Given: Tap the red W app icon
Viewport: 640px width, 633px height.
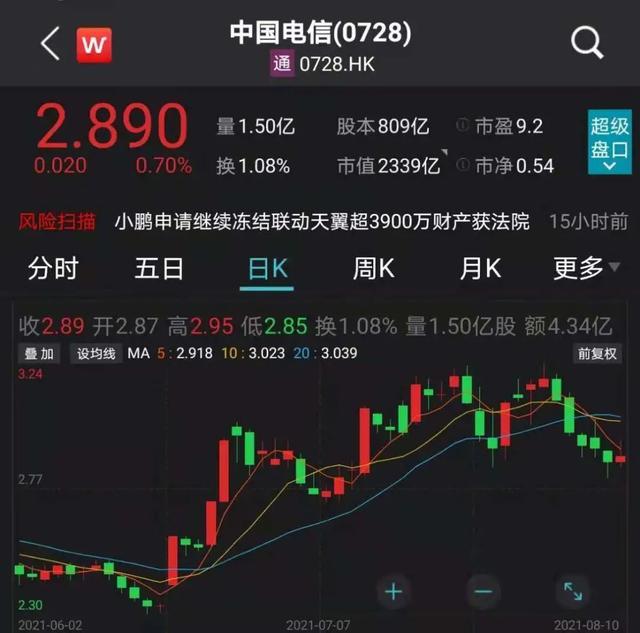Looking at the screenshot, I should point(95,44).
